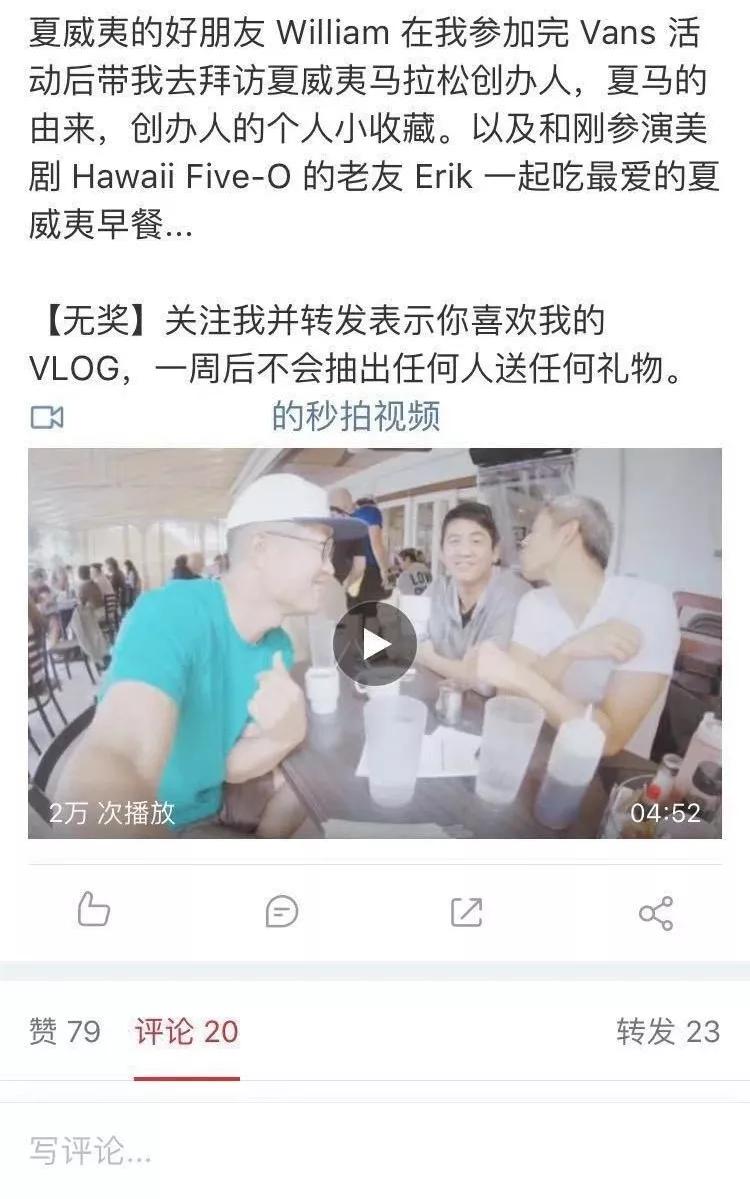Select the 评论 20 tab
This screenshot has width=750, height=1199.
(x=187, y=1032)
